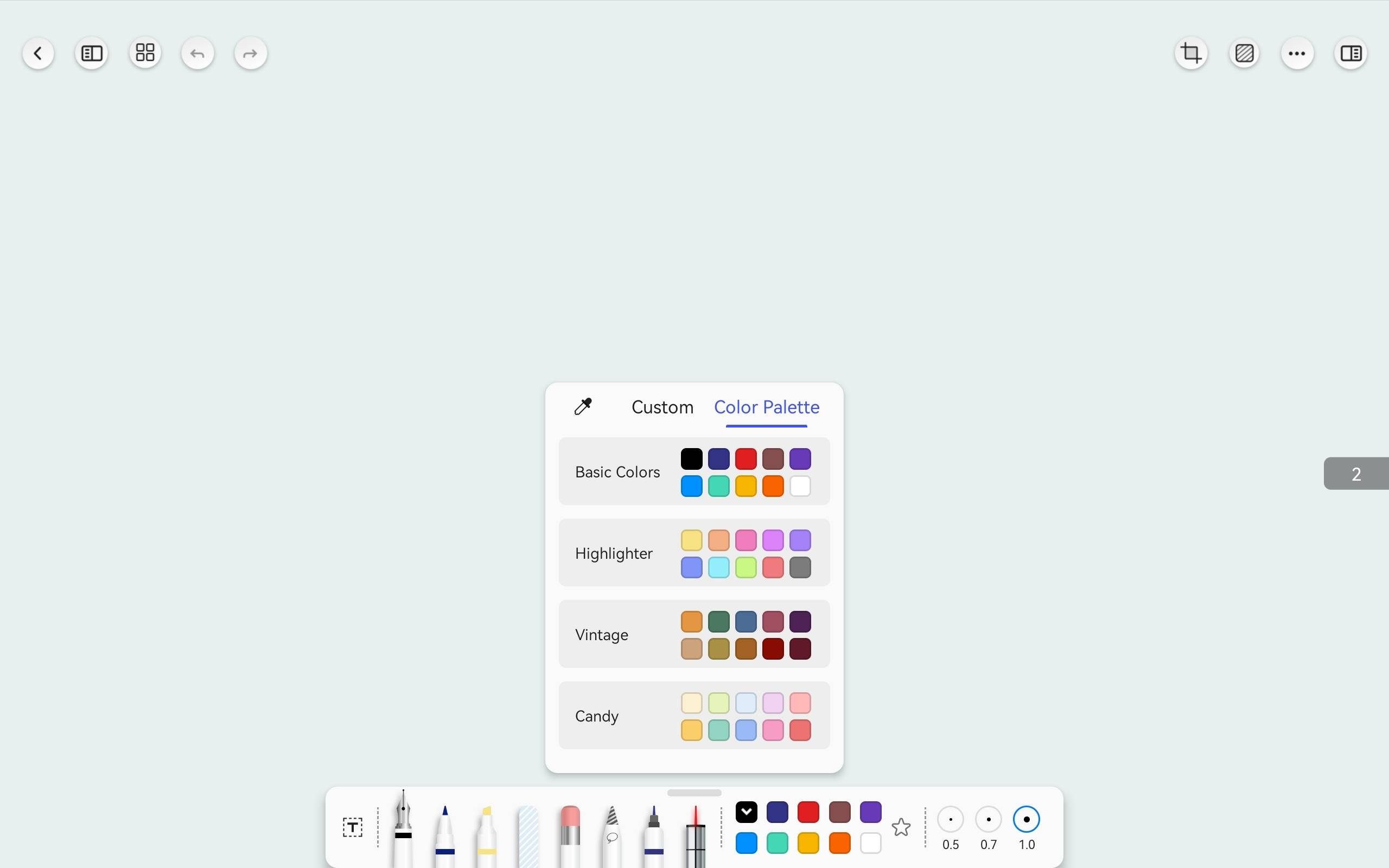Undo the last action
This screenshot has height=868, width=1389.
[x=197, y=53]
